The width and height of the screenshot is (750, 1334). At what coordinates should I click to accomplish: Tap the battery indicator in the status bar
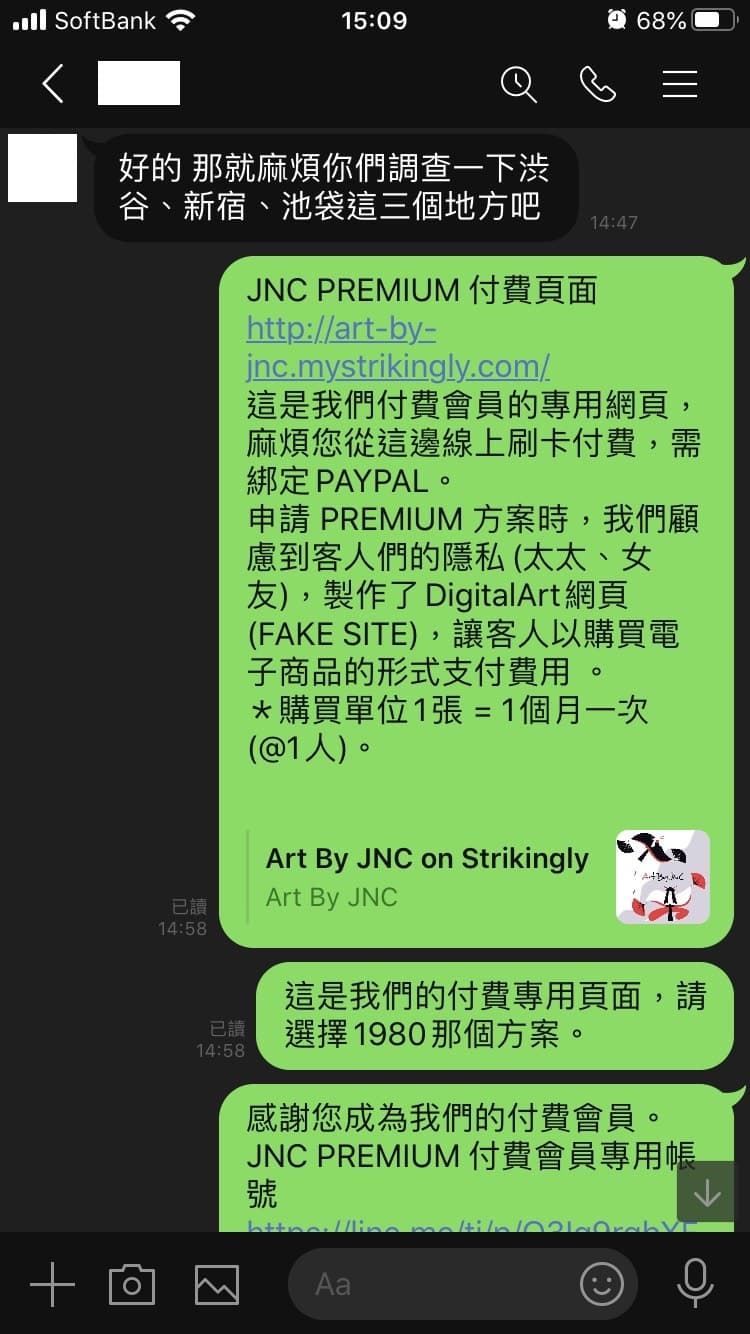coord(712,18)
